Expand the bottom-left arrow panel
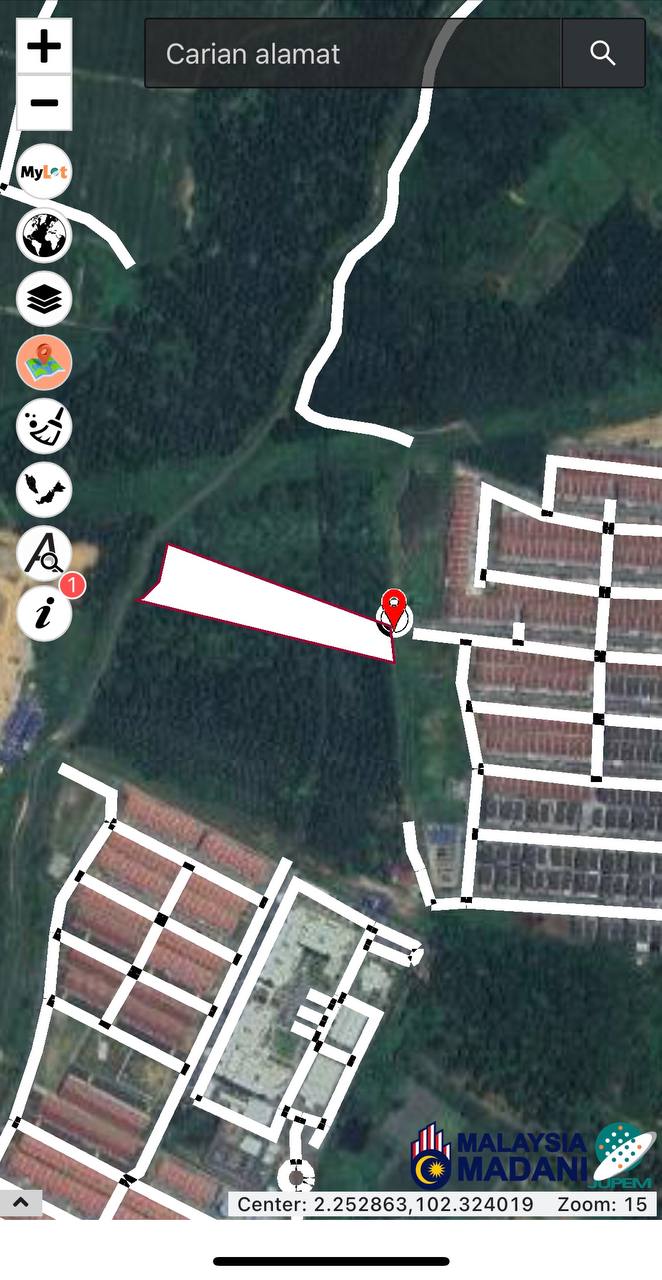 (20, 1202)
